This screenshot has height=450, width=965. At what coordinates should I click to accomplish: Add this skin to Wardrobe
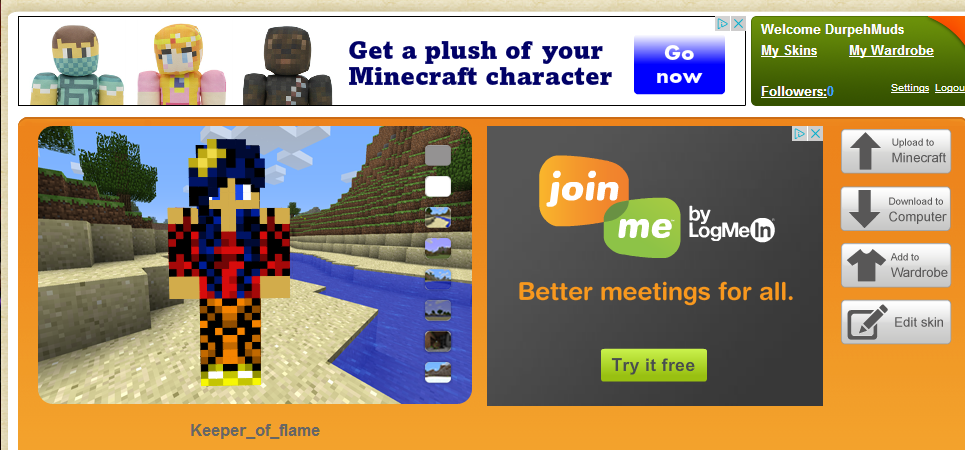tap(896, 266)
